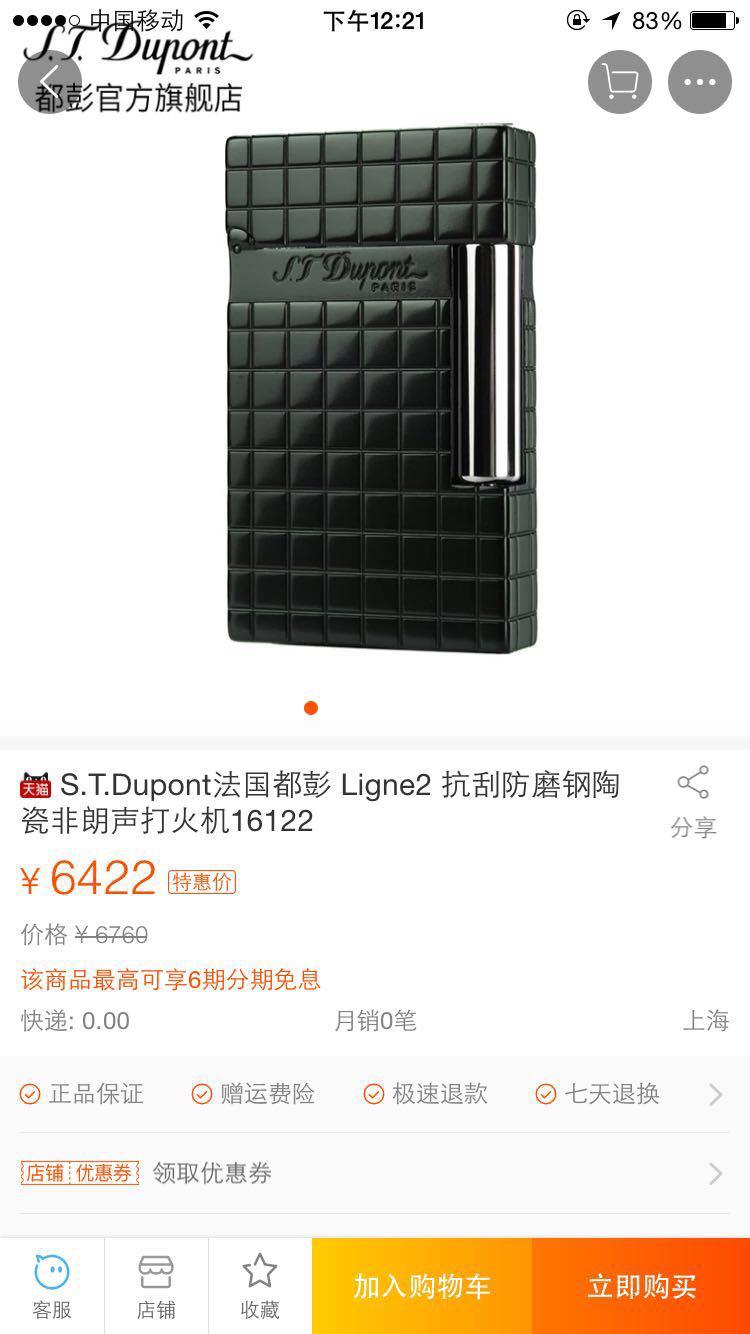Share this product via 分享
750x1334 pixels.
pyautogui.click(x=693, y=800)
